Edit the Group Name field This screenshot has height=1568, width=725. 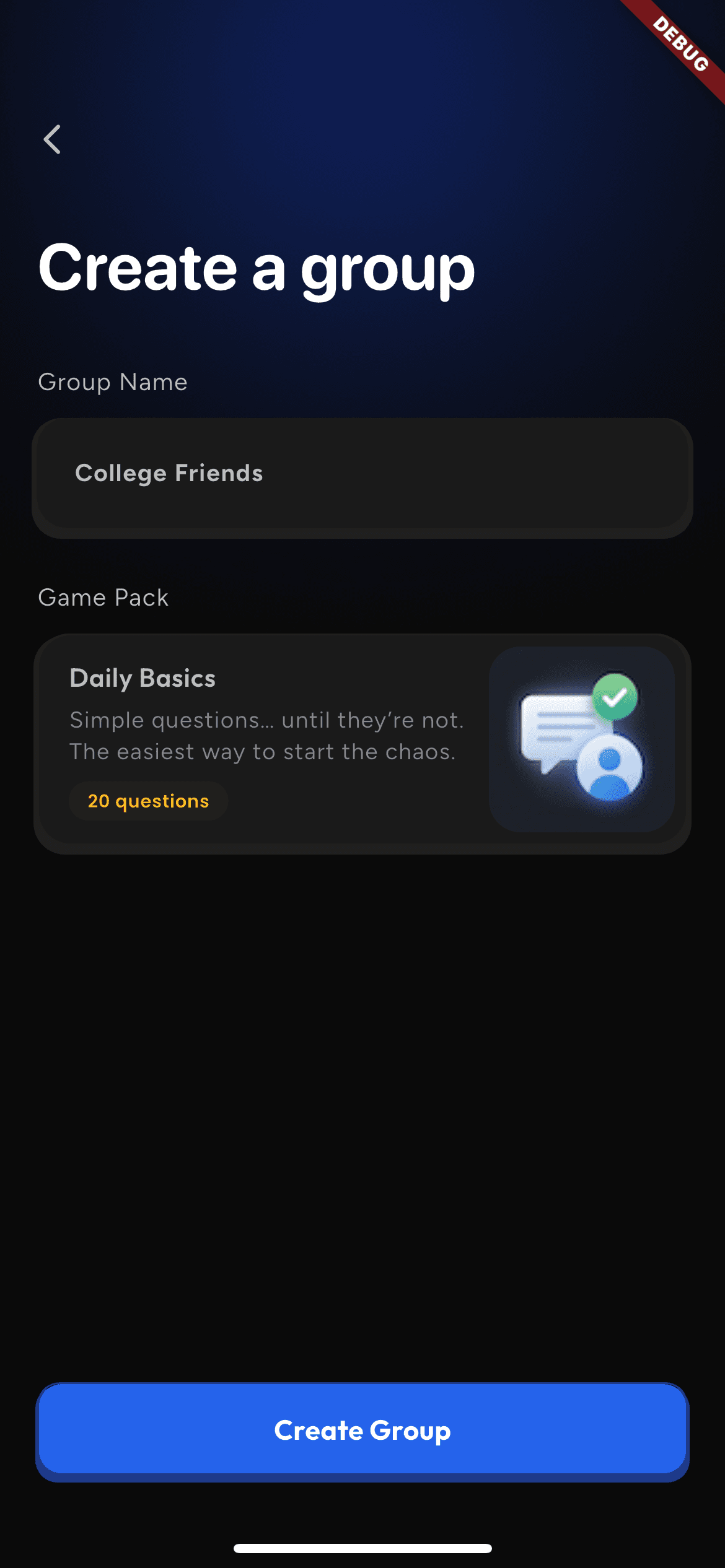pyautogui.click(x=362, y=474)
